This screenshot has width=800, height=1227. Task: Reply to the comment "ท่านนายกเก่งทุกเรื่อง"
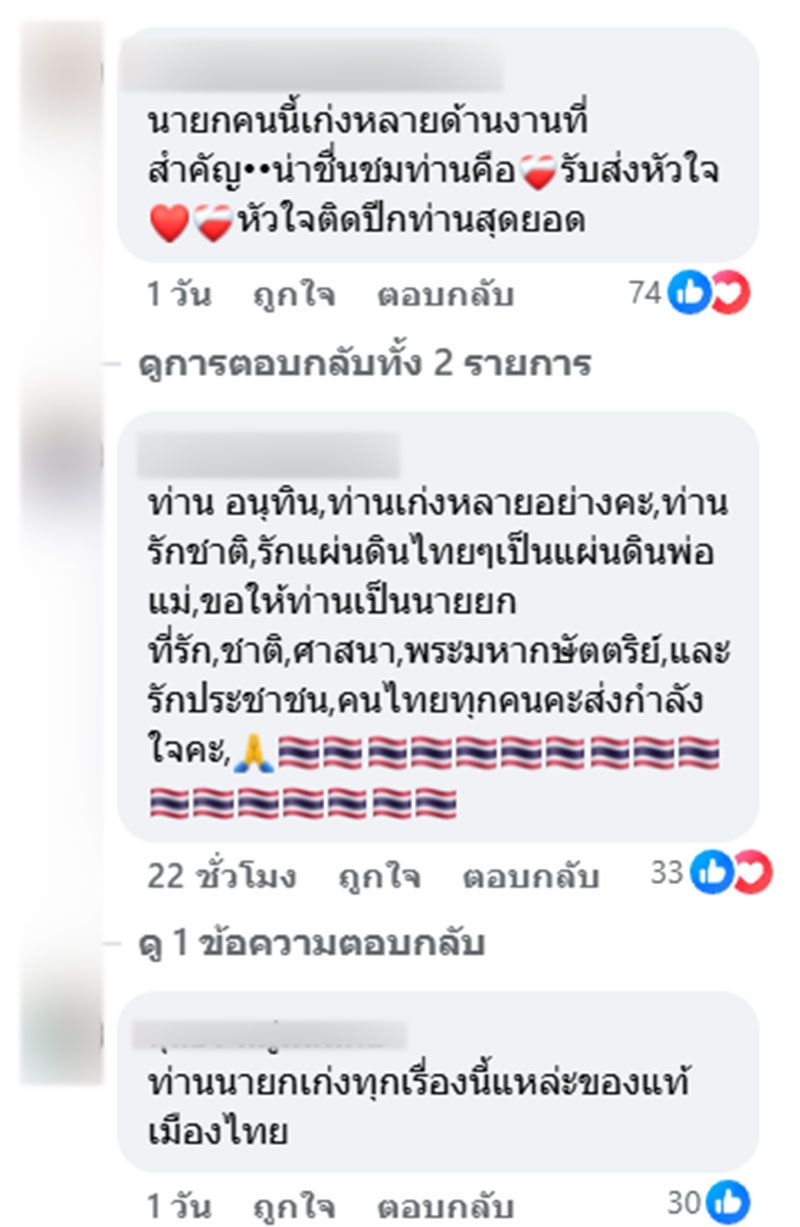click(445, 1206)
